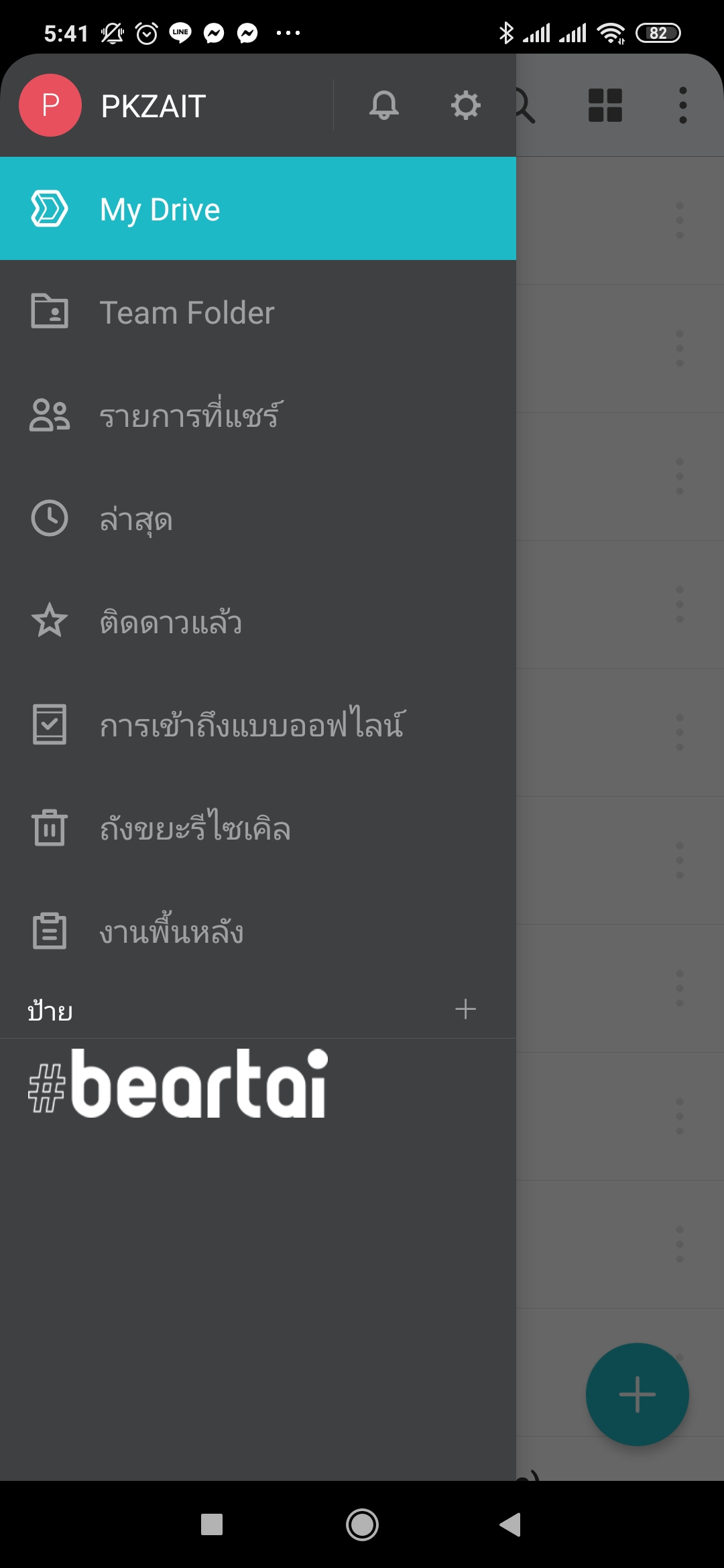Select My Drive in the drawer
Image resolution: width=724 pixels, height=1568 pixels.
258,209
